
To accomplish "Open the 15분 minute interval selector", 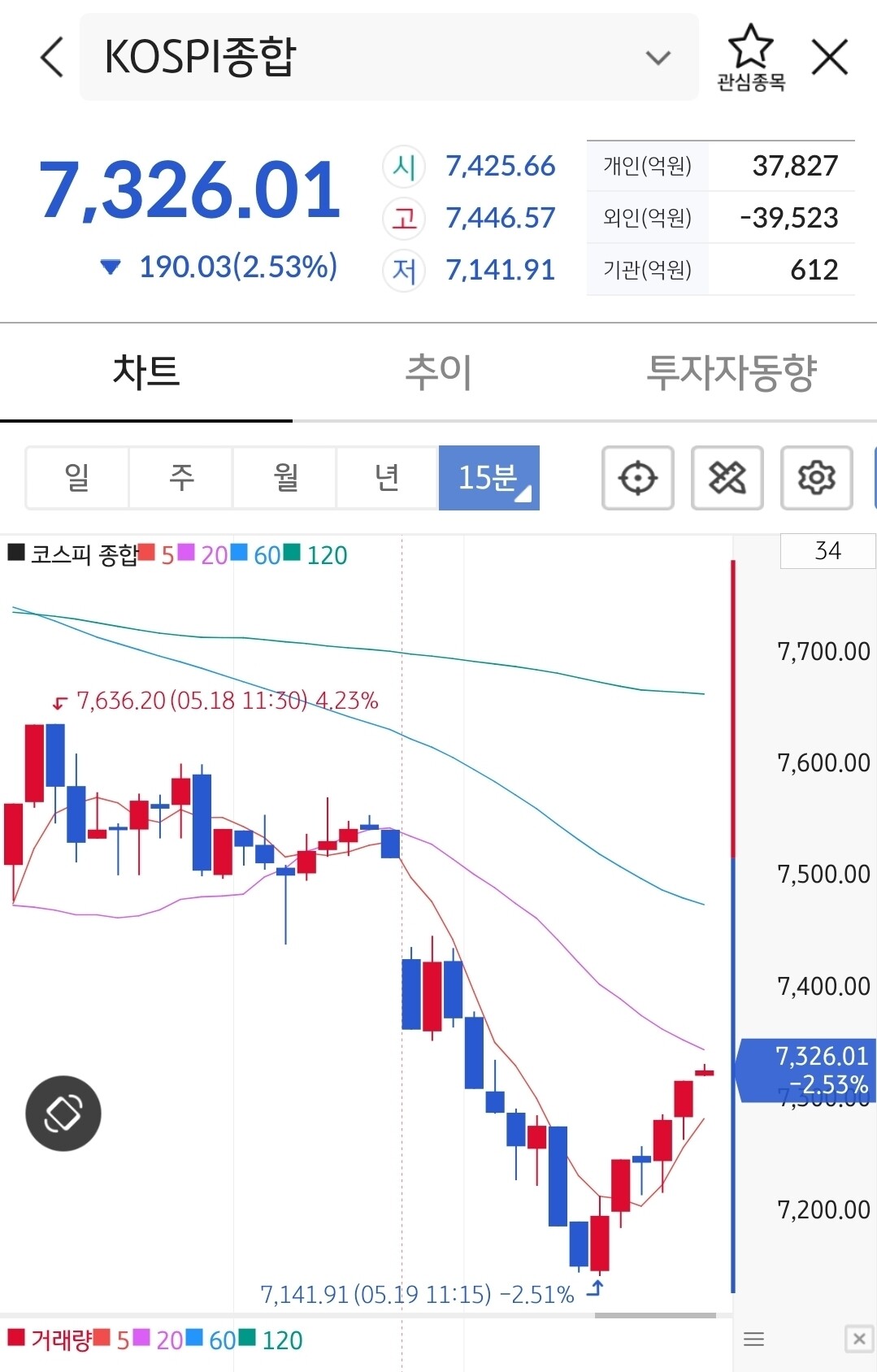I will tap(489, 477).
